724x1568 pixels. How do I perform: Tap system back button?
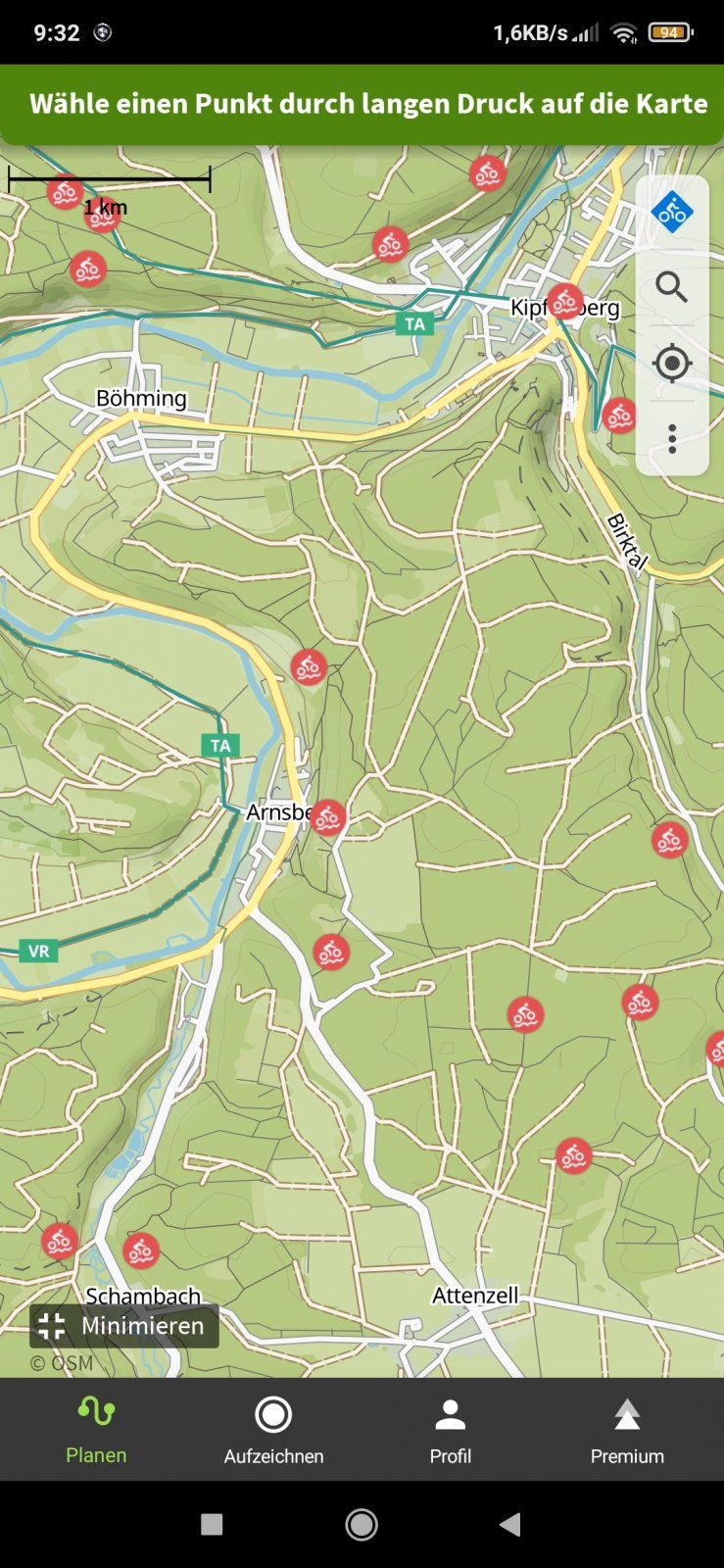click(x=509, y=1524)
